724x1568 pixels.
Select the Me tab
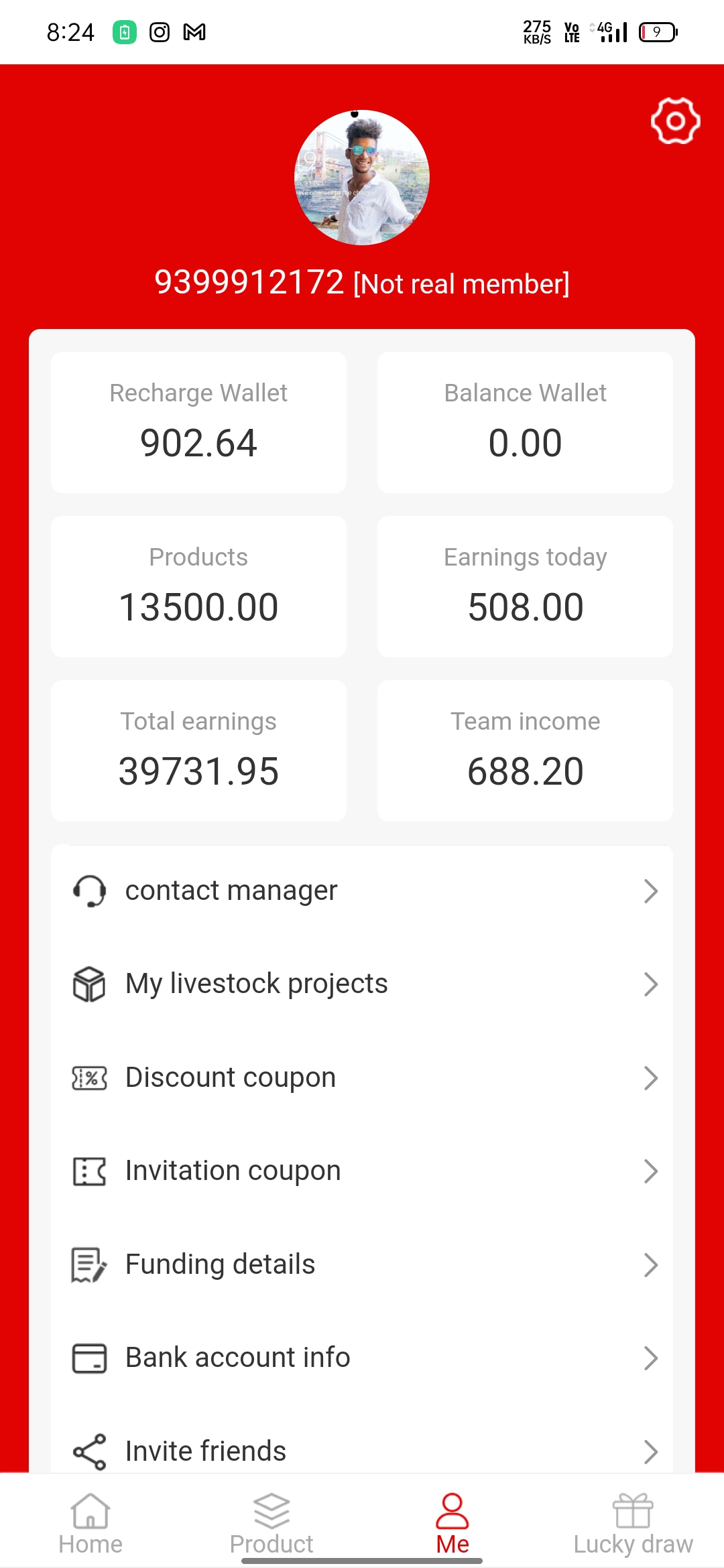(x=452, y=1524)
